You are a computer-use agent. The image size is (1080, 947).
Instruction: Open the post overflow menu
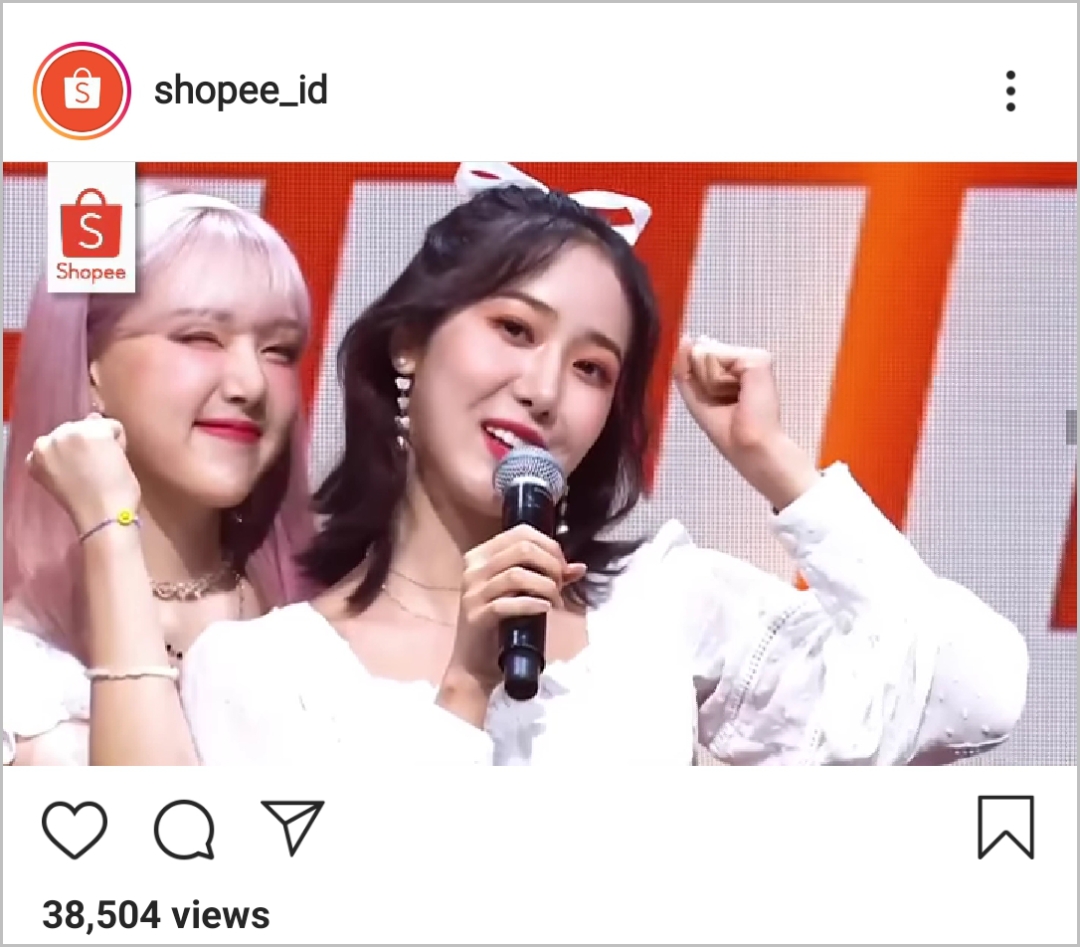point(1010,91)
